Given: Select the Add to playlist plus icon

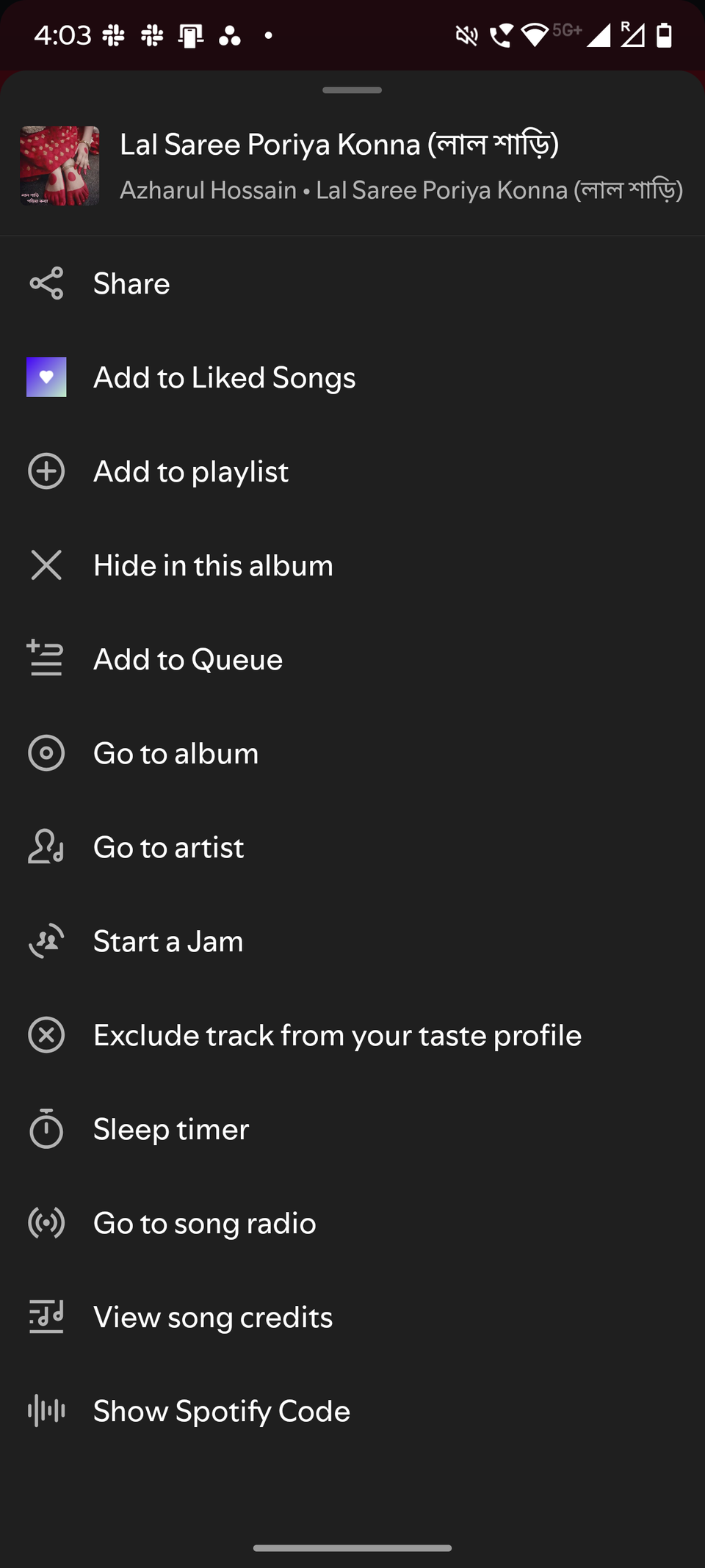Looking at the screenshot, I should point(46,471).
